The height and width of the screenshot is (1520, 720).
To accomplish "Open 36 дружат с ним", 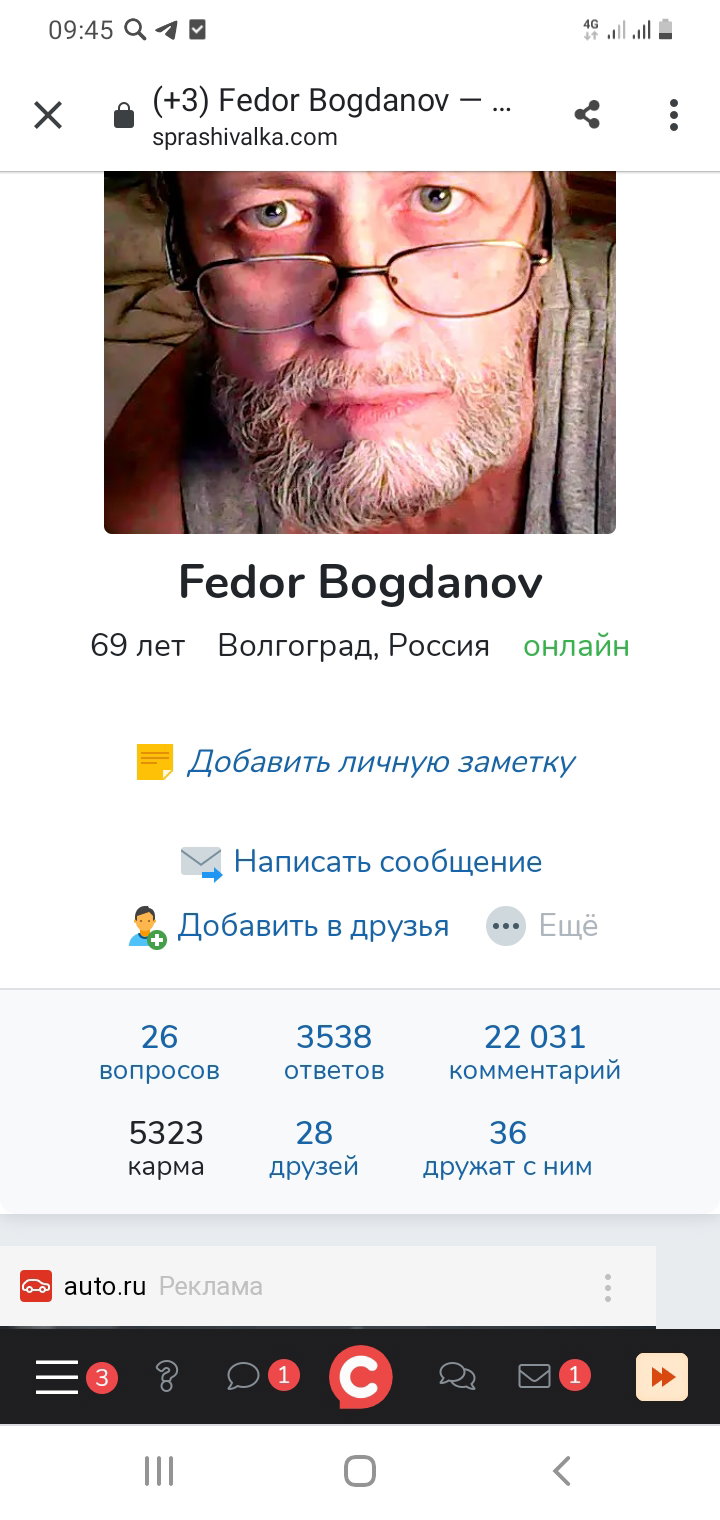I will (508, 1148).
